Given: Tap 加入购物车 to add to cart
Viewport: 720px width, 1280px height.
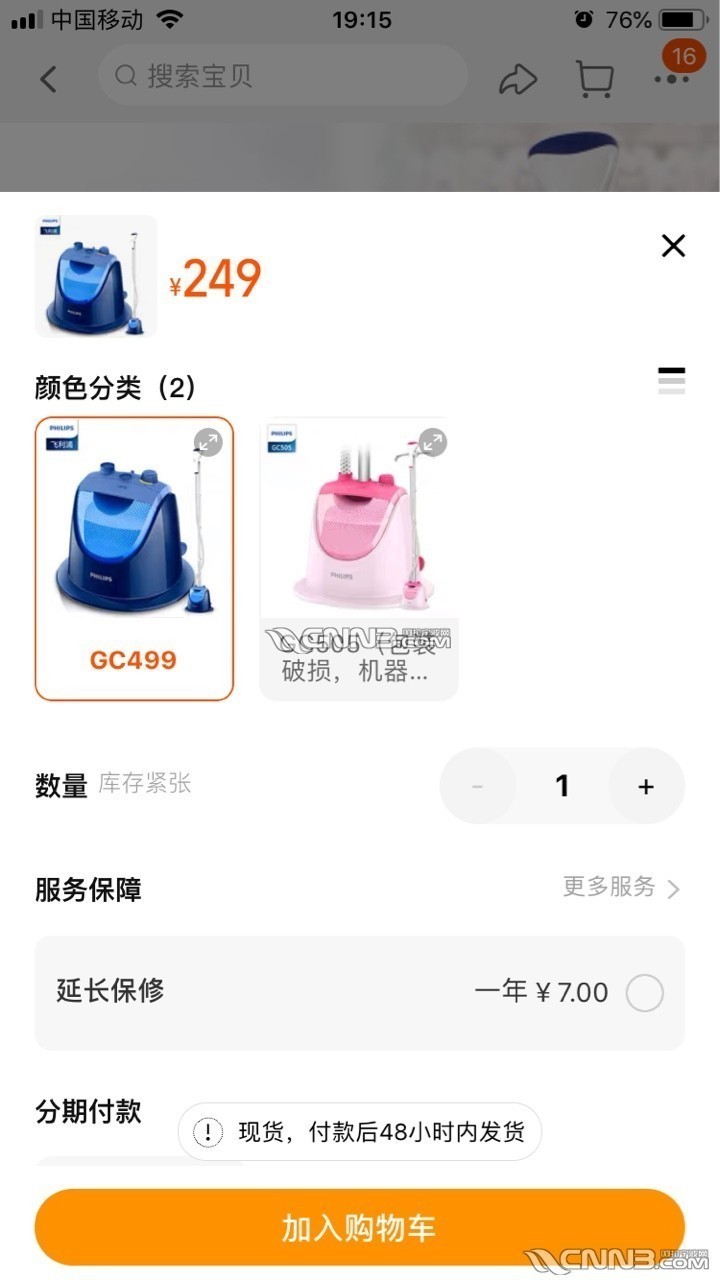Looking at the screenshot, I should click(360, 1228).
